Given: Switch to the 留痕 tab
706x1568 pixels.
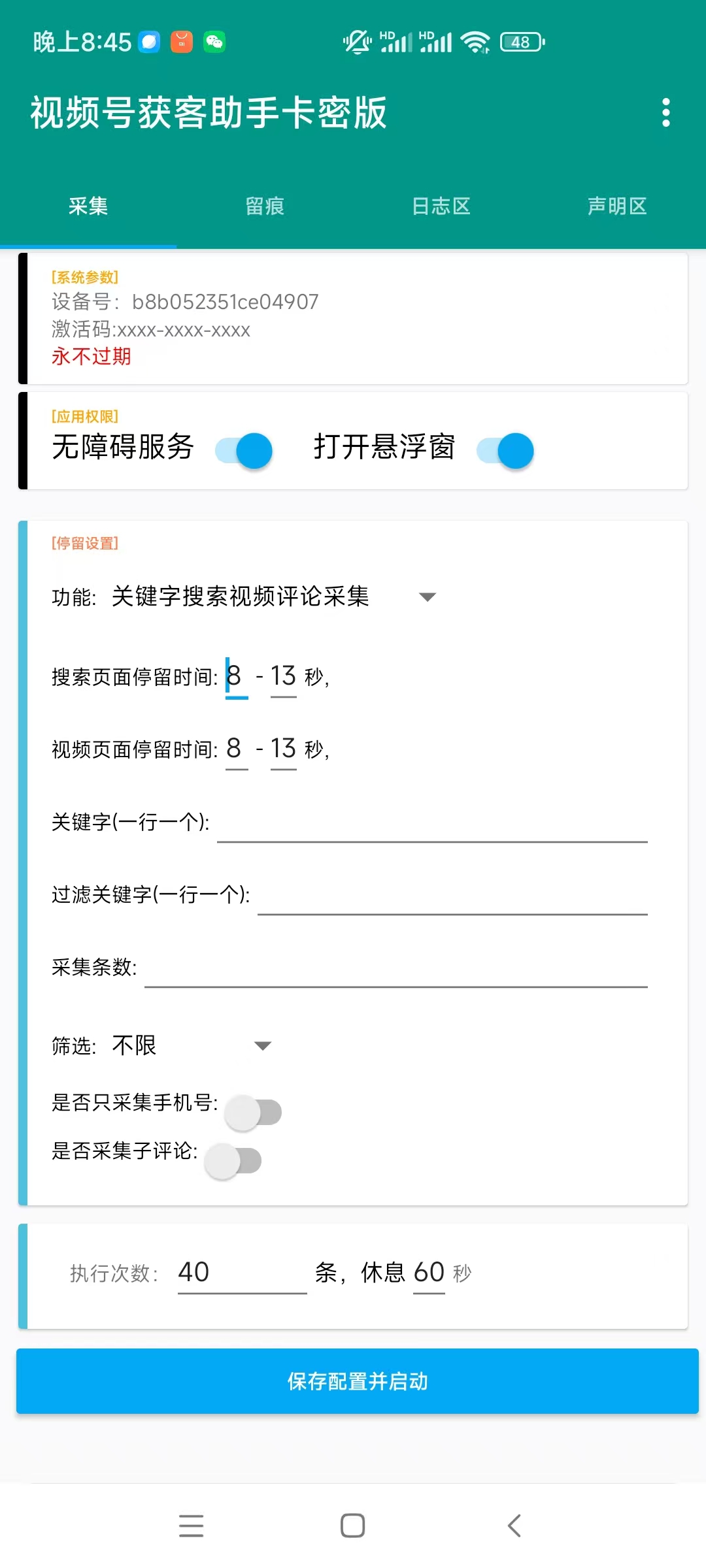Looking at the screenshot, I should click(x=265, y=206).
